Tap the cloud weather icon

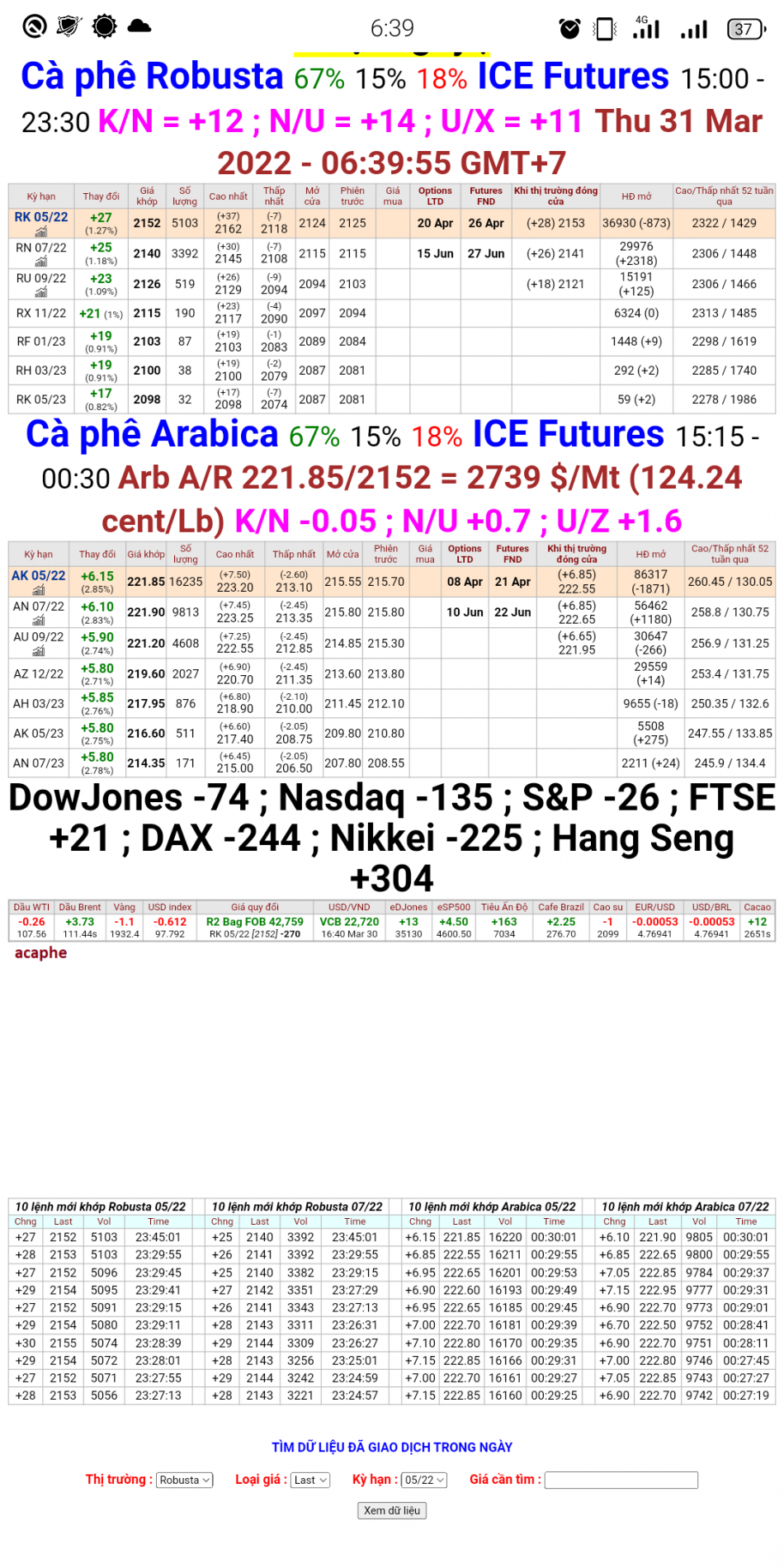pyautogui.click(x=139, y=25)
